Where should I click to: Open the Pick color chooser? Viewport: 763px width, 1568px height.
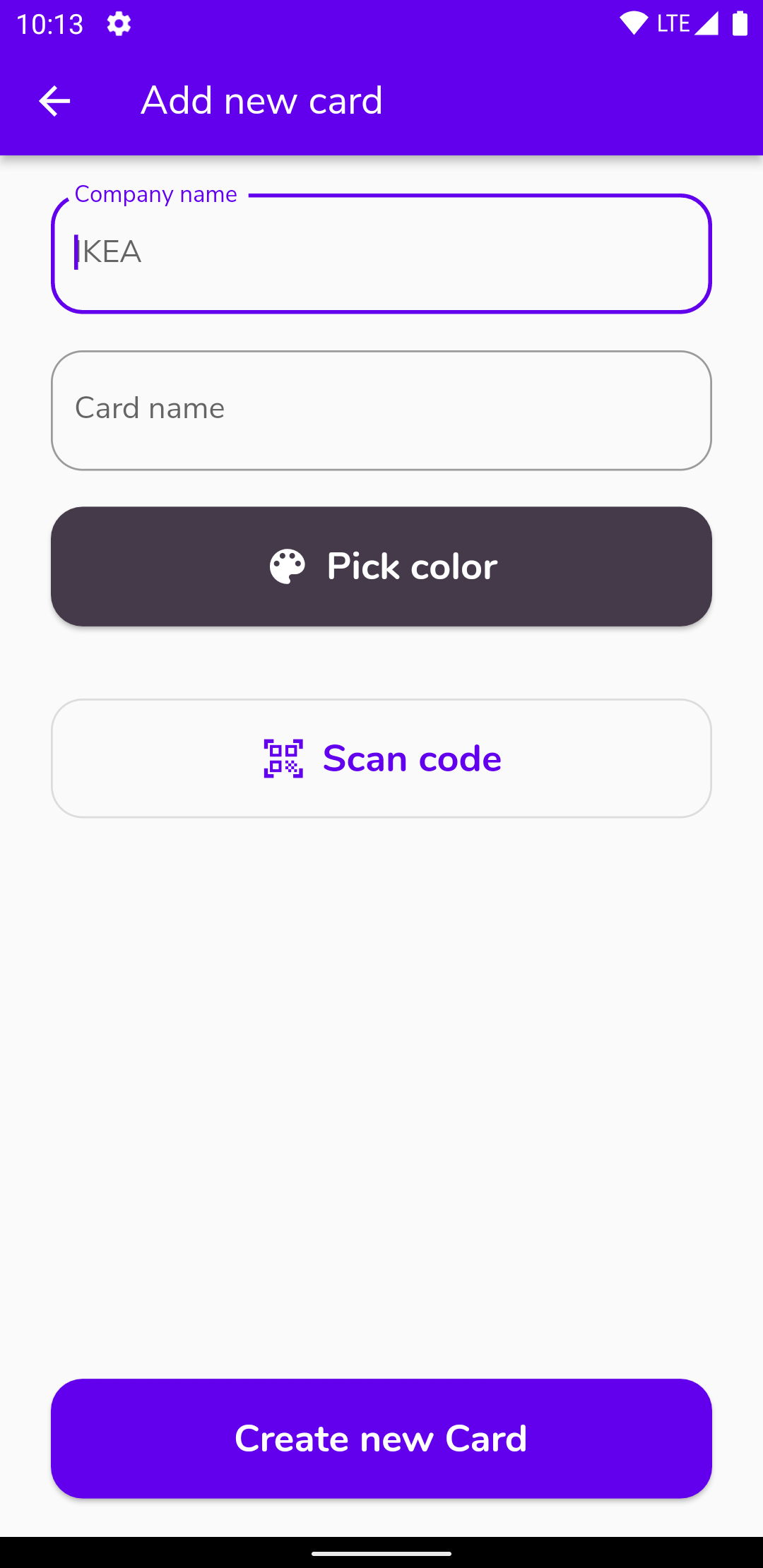point(381,565)
